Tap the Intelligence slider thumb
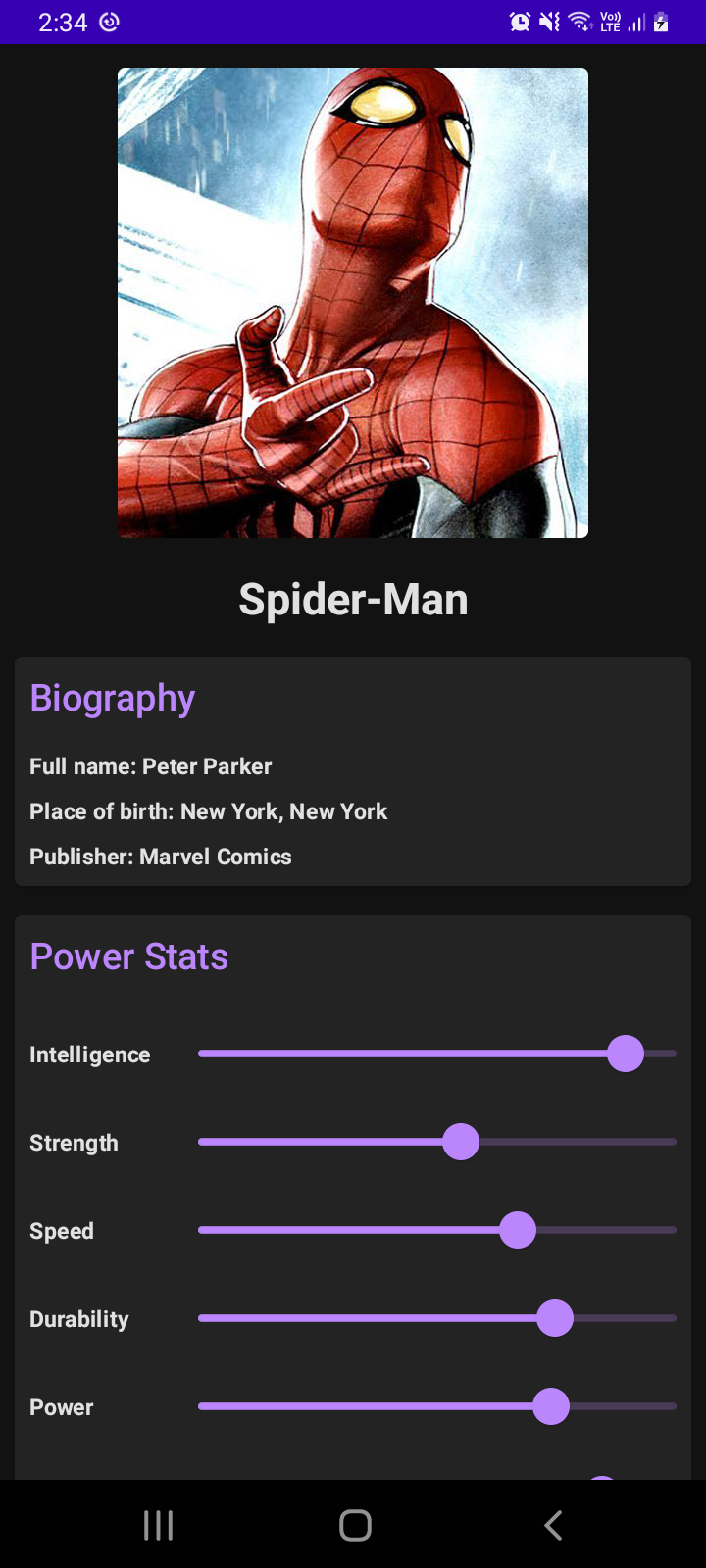706x1568 pixels. click(x=626, y=1053)
